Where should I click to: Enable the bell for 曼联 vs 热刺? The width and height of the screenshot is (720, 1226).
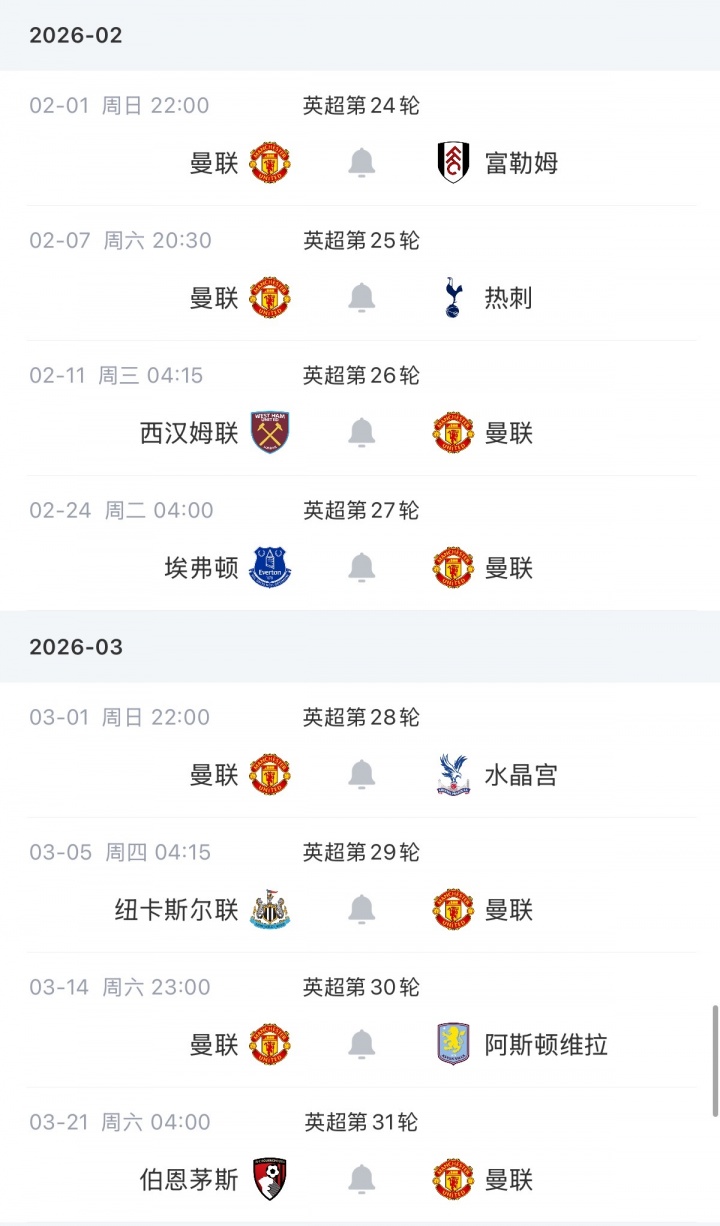tap(361, 297)
